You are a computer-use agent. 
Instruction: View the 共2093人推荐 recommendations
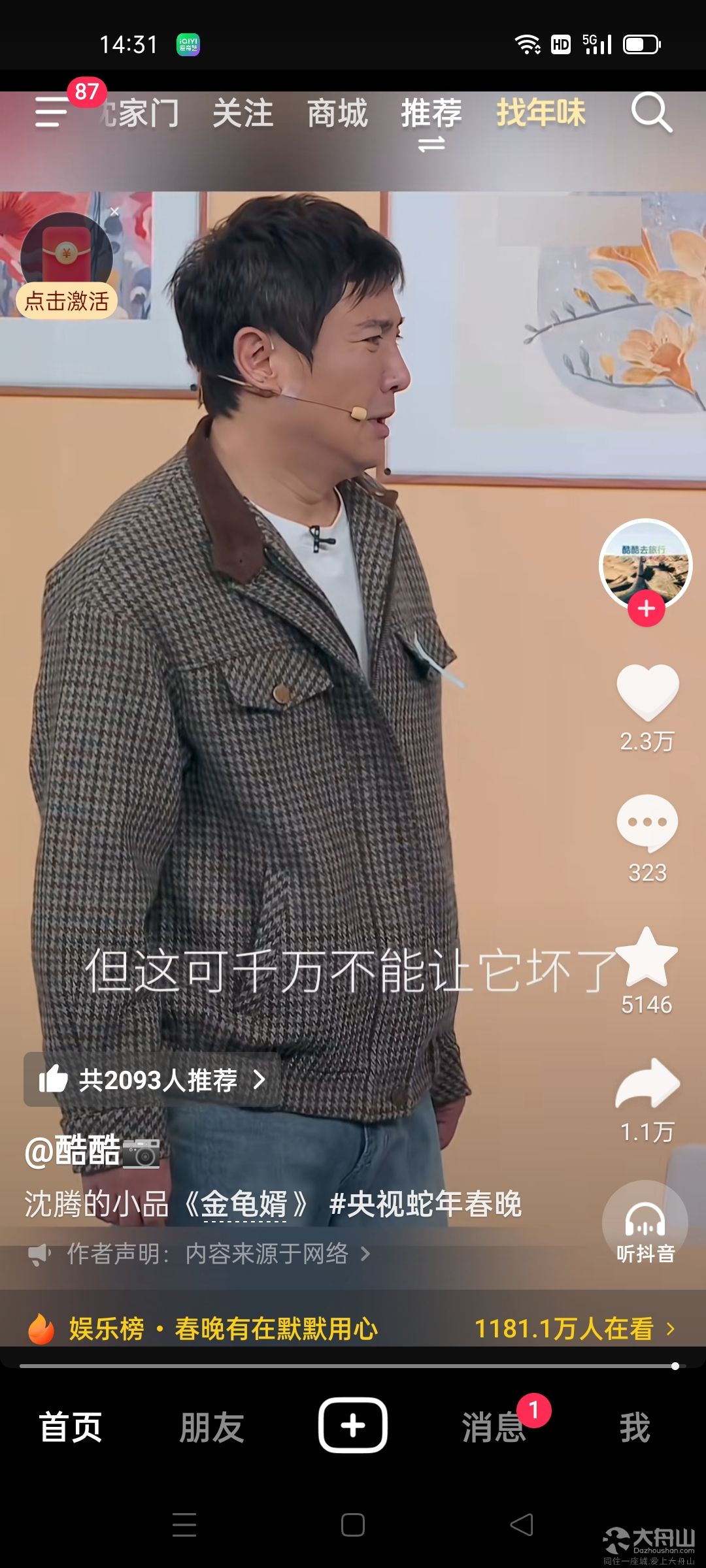coord(152,1079)
